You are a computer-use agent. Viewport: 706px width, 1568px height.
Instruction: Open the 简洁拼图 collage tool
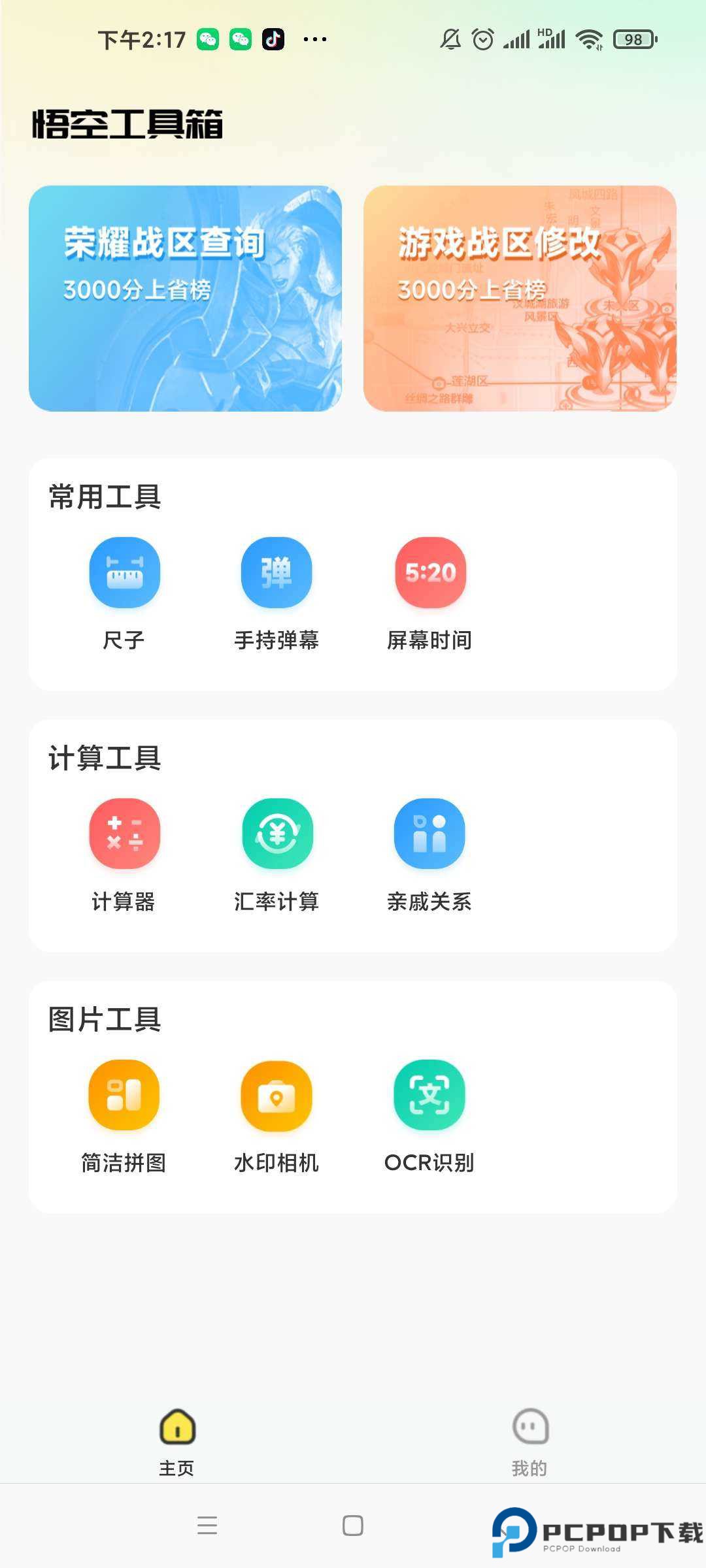point(124,1096)
